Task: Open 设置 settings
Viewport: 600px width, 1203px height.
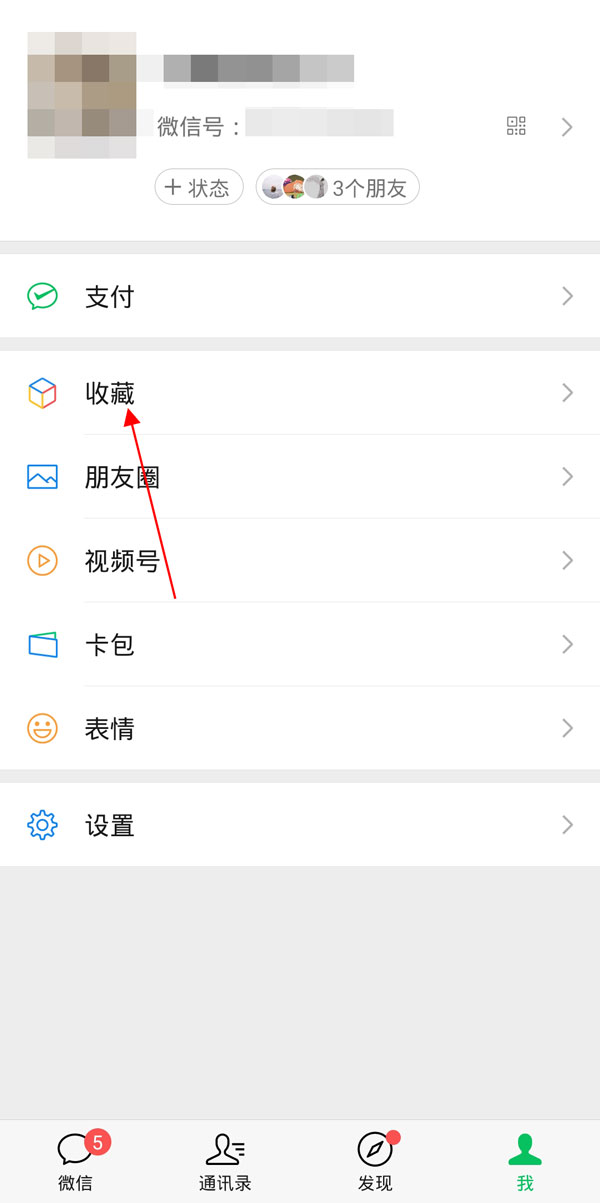Action: (x=300, y=825)
